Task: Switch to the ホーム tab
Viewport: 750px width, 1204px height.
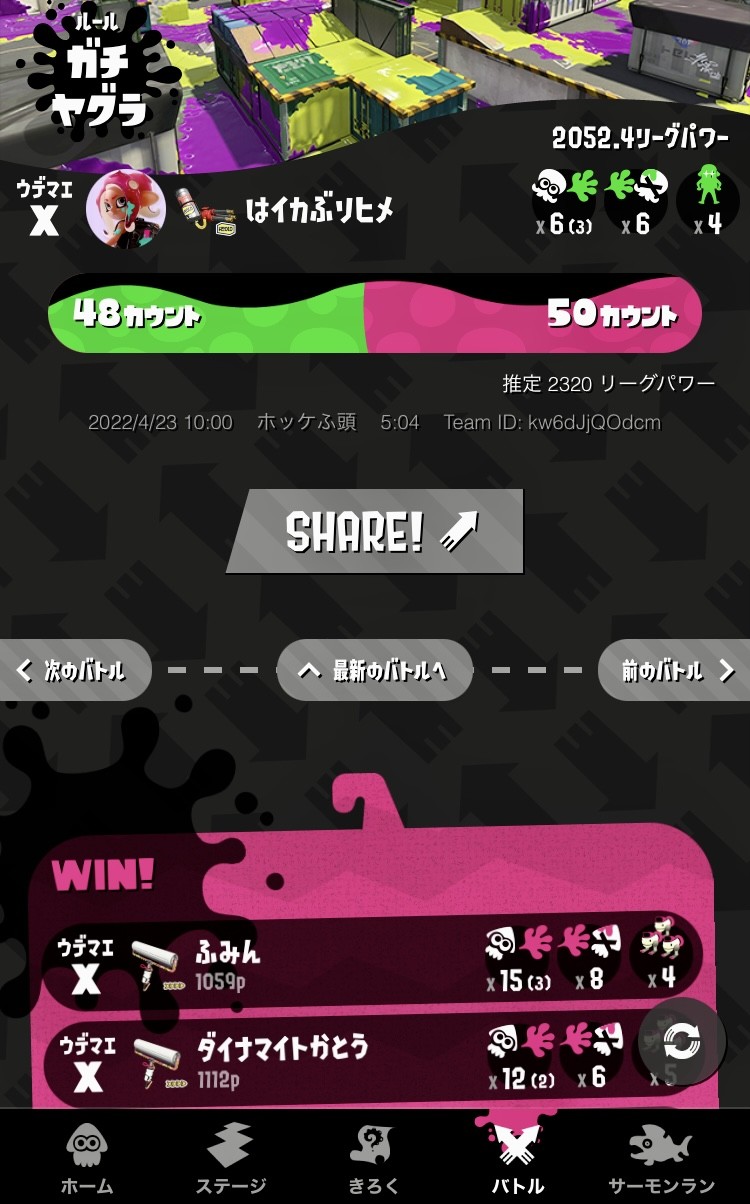Action: (x=86, y=1158)
